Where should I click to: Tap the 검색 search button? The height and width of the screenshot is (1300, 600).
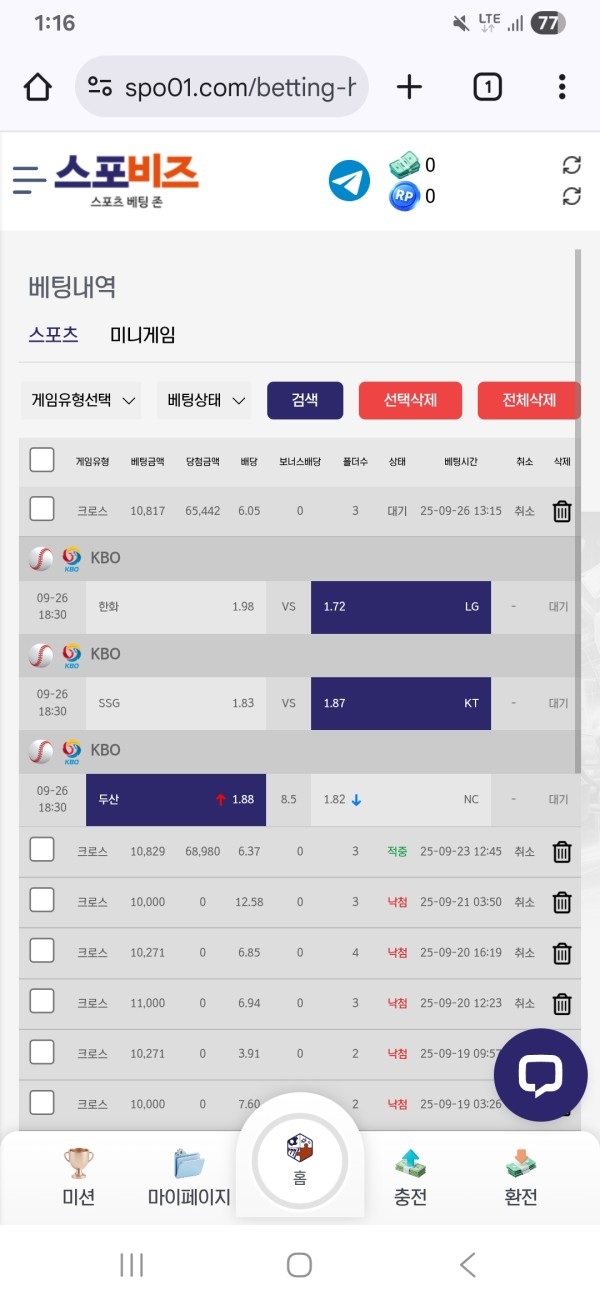click(305, 401)
